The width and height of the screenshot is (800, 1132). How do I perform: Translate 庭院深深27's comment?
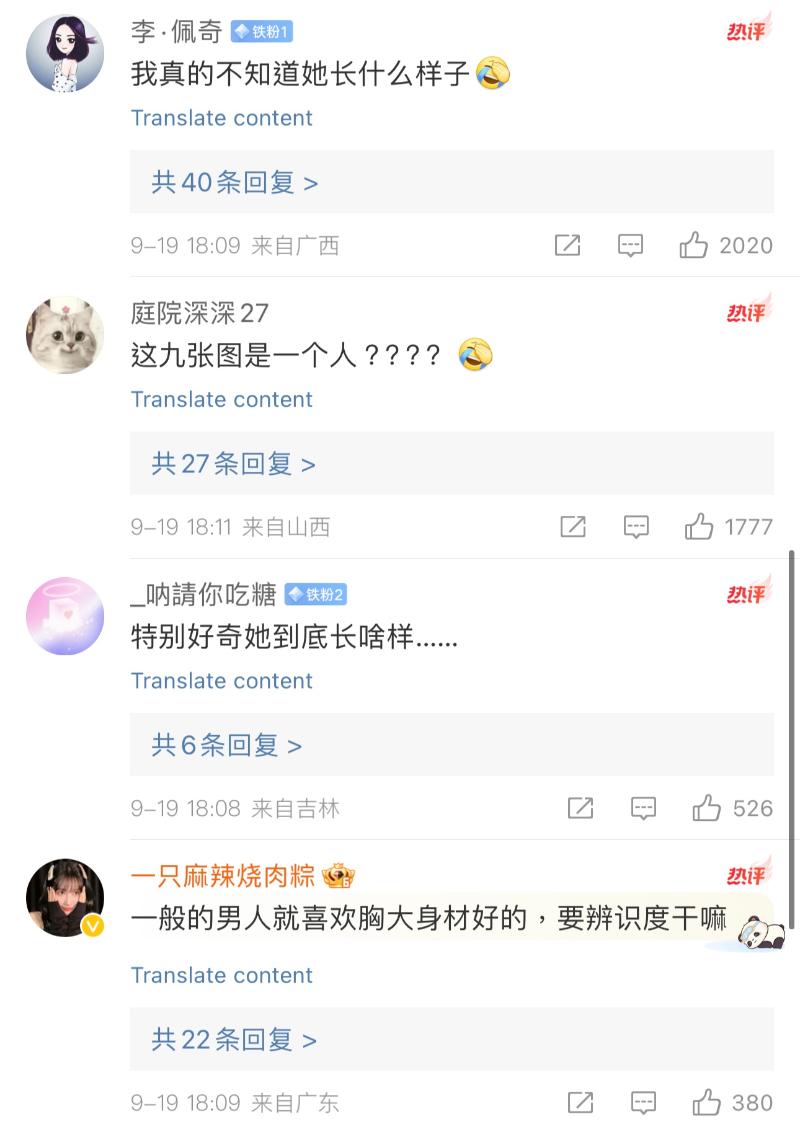[221, 399]
